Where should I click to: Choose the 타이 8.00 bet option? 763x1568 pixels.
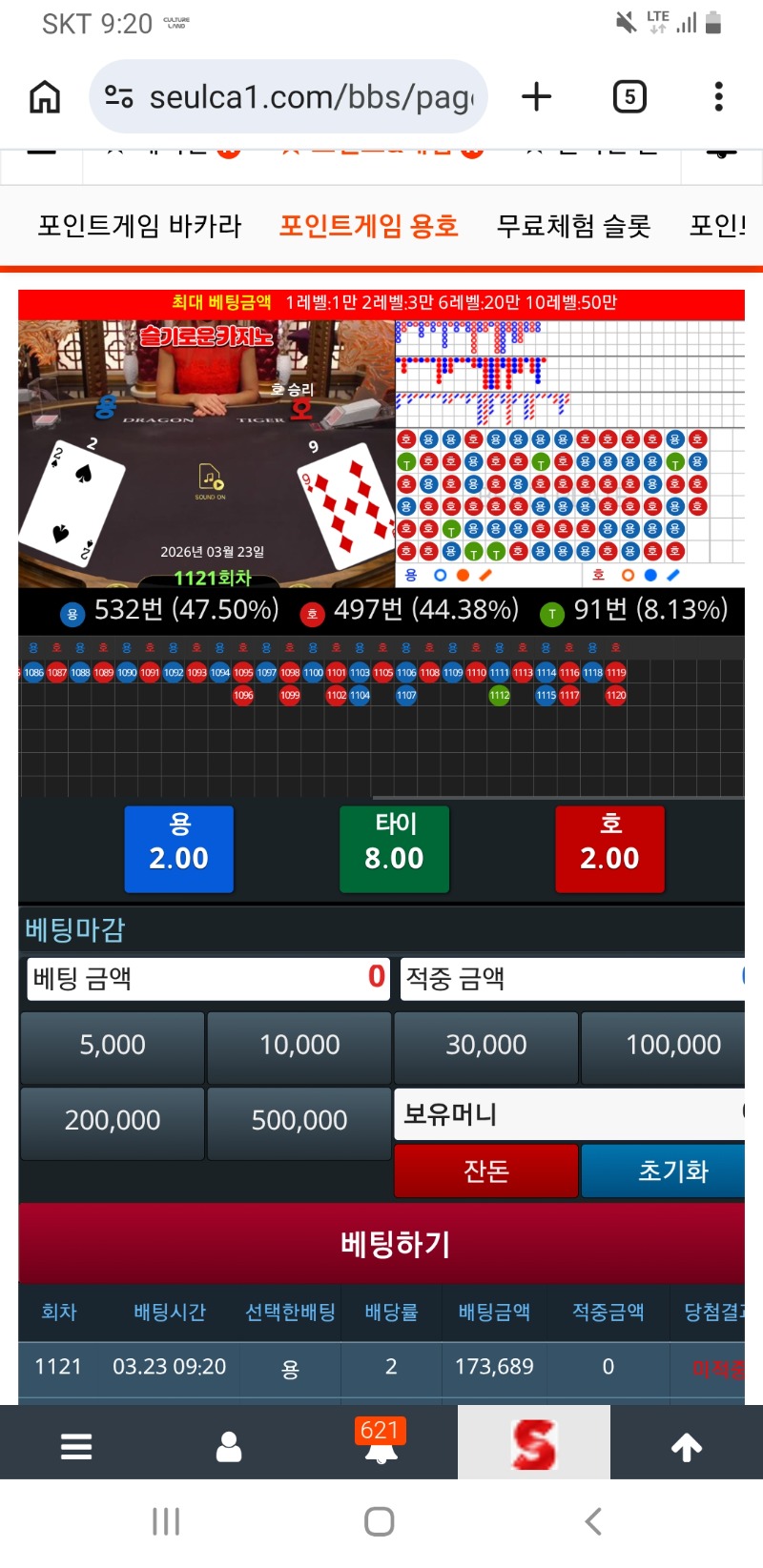pos(394,848)
